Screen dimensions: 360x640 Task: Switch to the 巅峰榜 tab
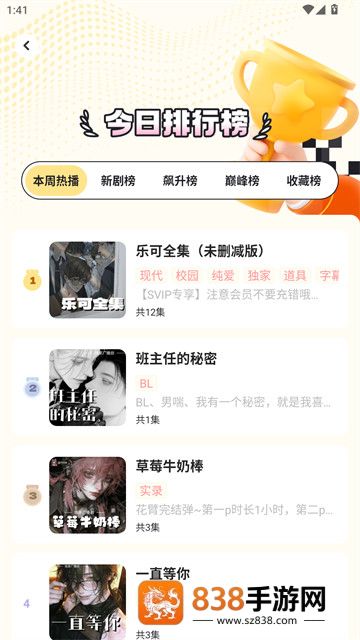point(242,181)
